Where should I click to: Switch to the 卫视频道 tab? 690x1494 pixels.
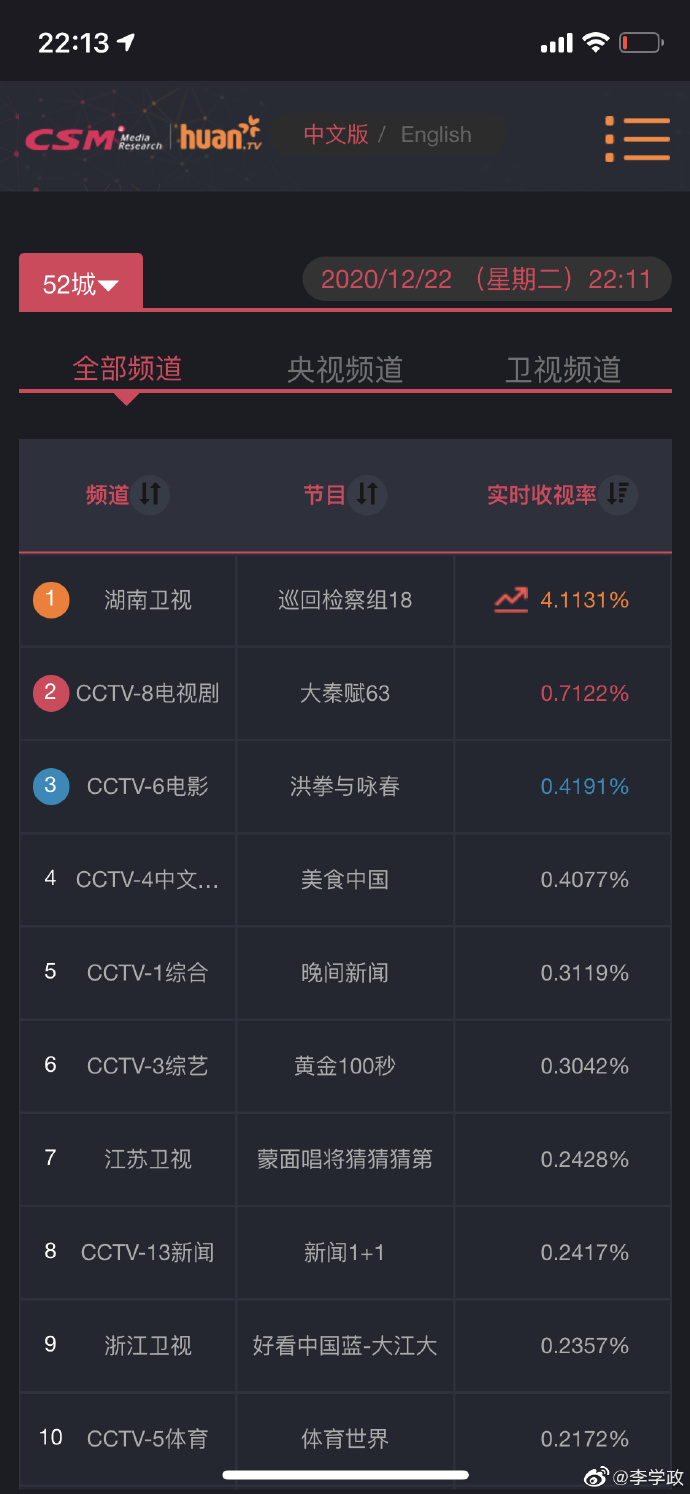coord(563,369)
